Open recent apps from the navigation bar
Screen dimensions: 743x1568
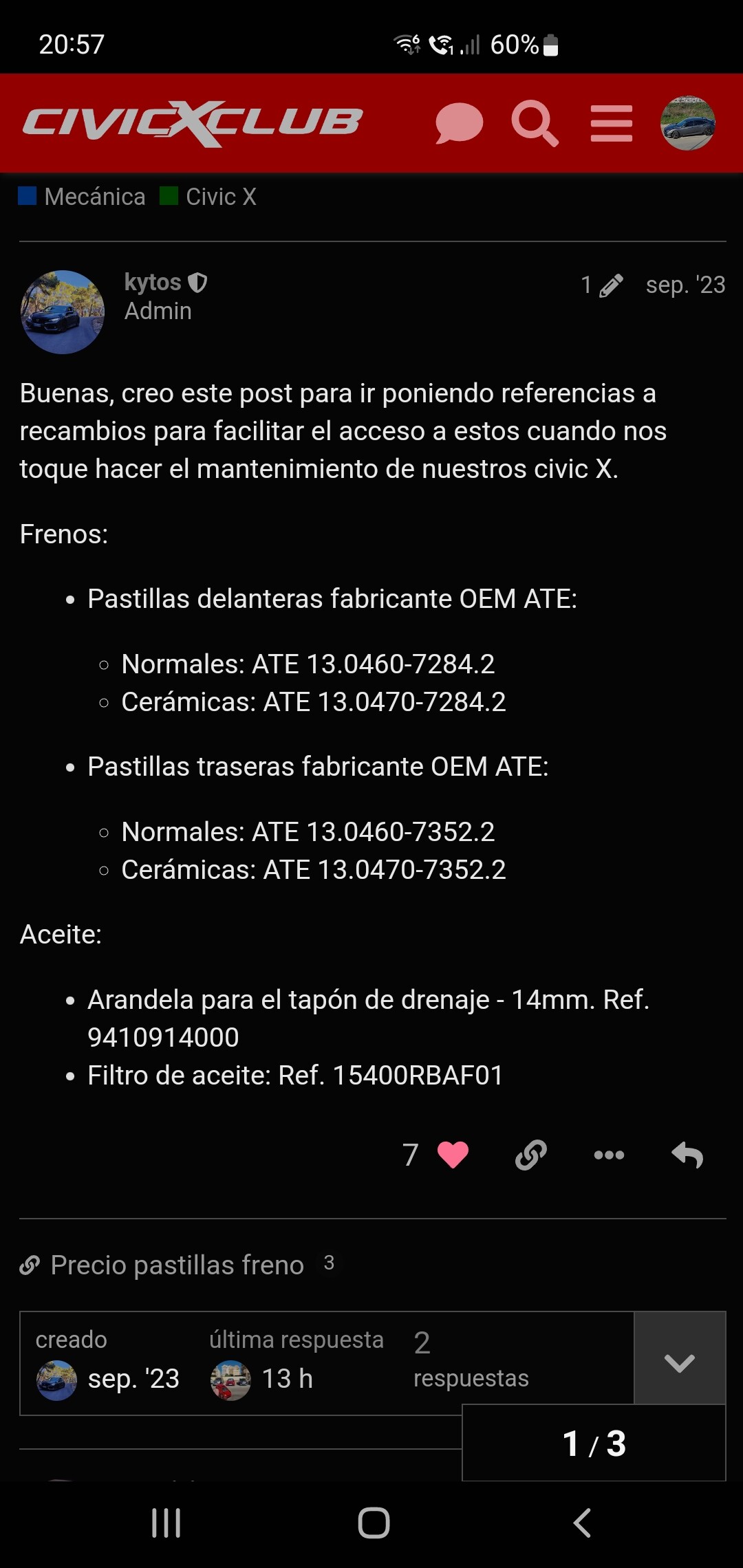pos(166,1523)
